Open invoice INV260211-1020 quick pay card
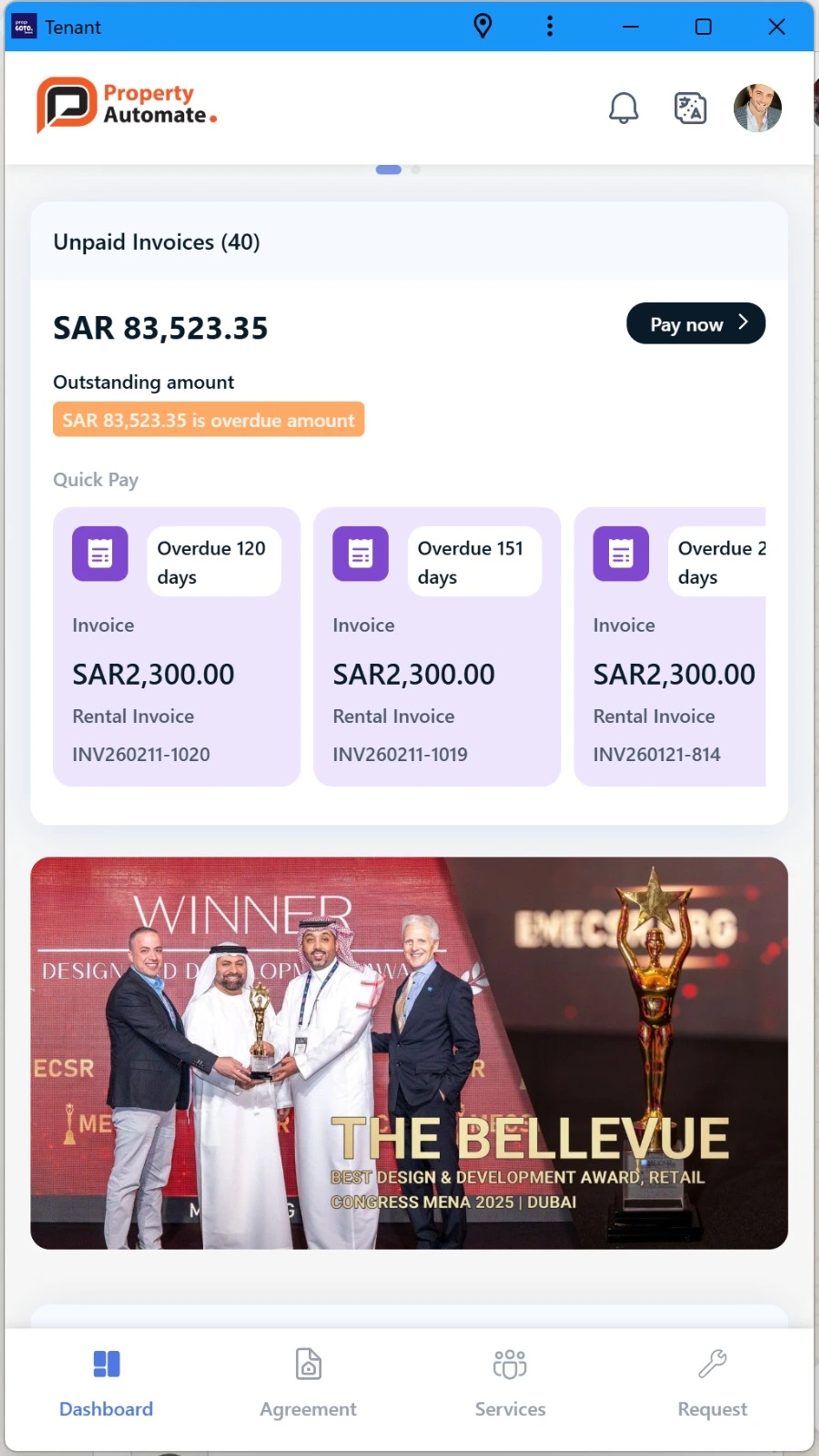 [x=177, y=646]
